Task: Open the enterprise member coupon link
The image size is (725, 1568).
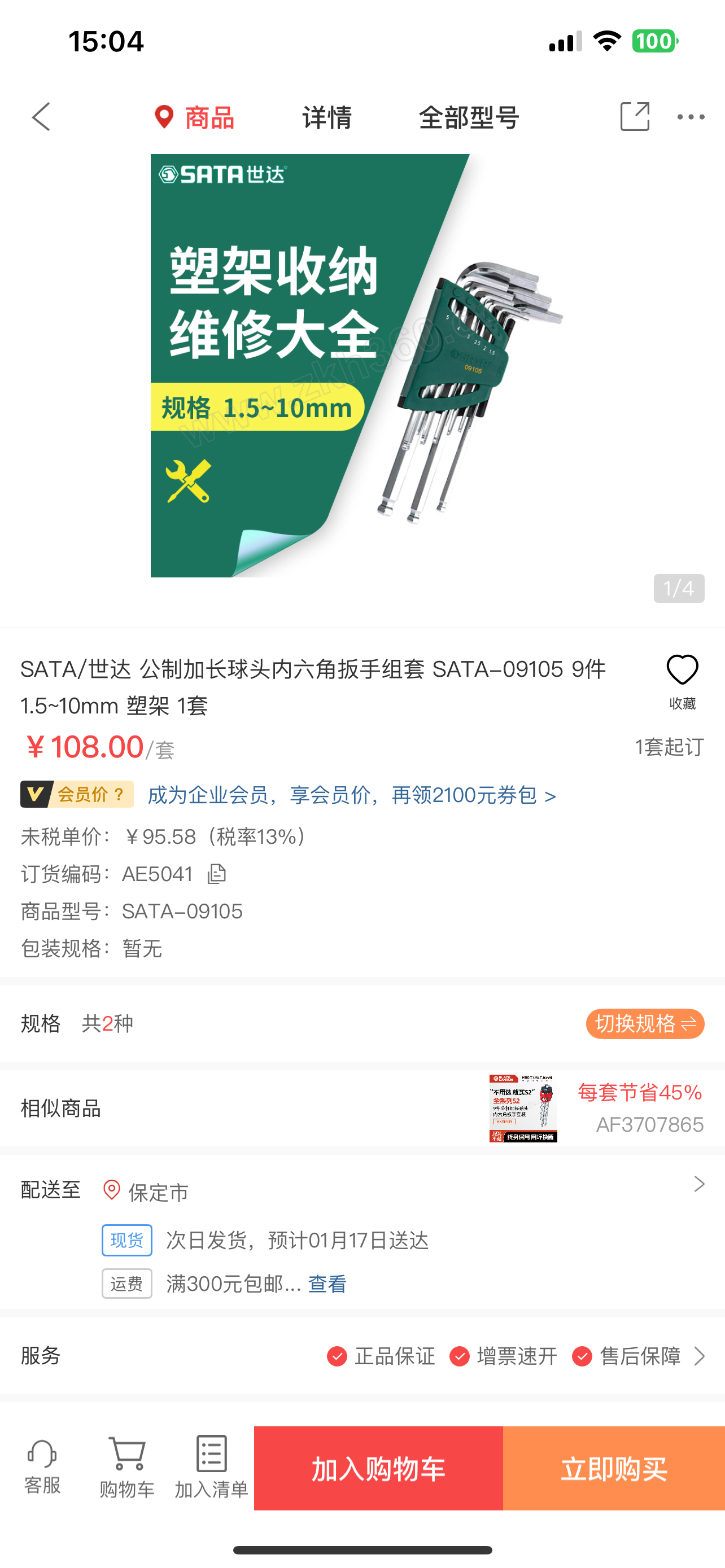Action: 351,795
